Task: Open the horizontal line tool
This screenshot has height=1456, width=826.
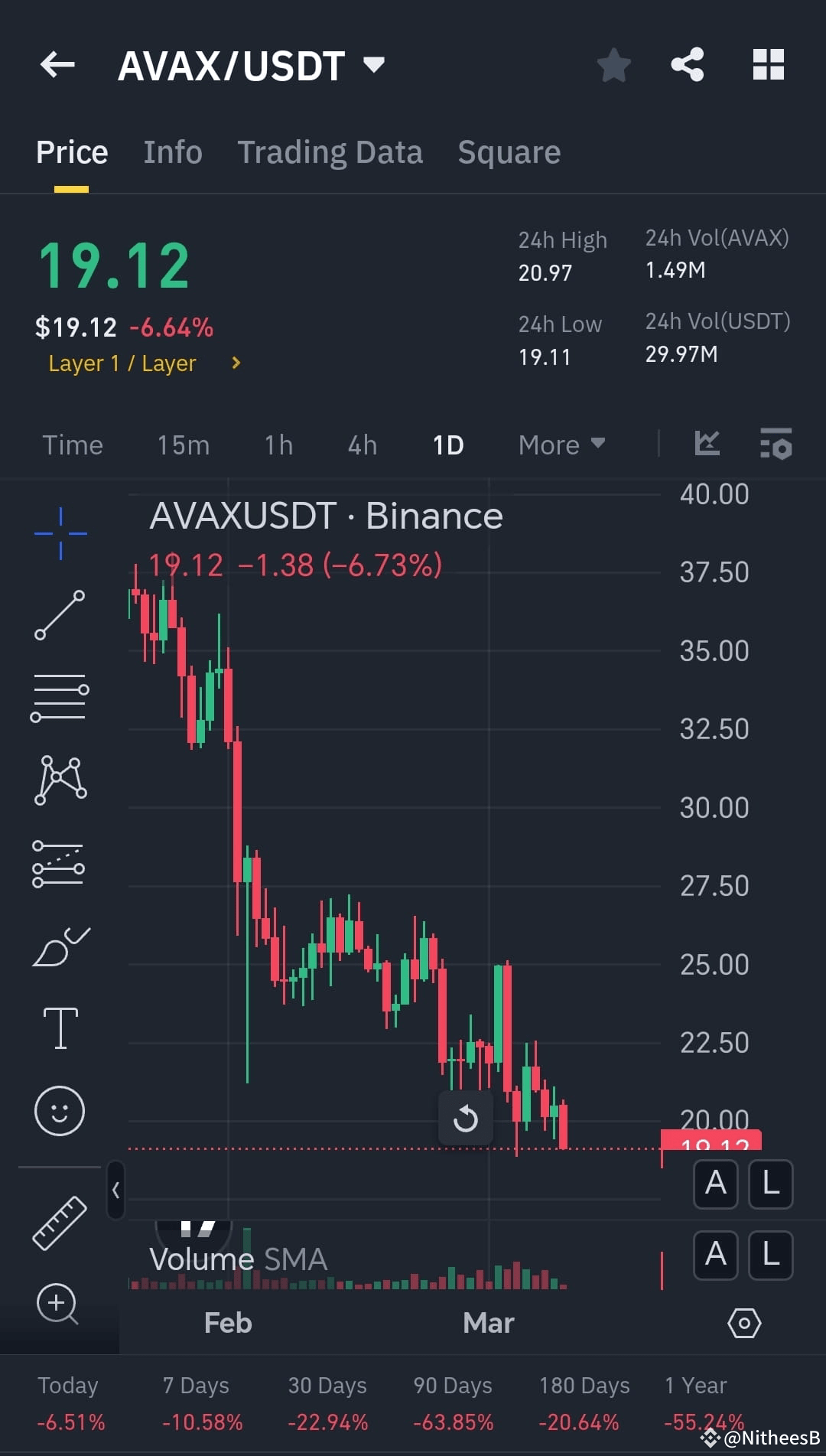Action: coord(60,700)
